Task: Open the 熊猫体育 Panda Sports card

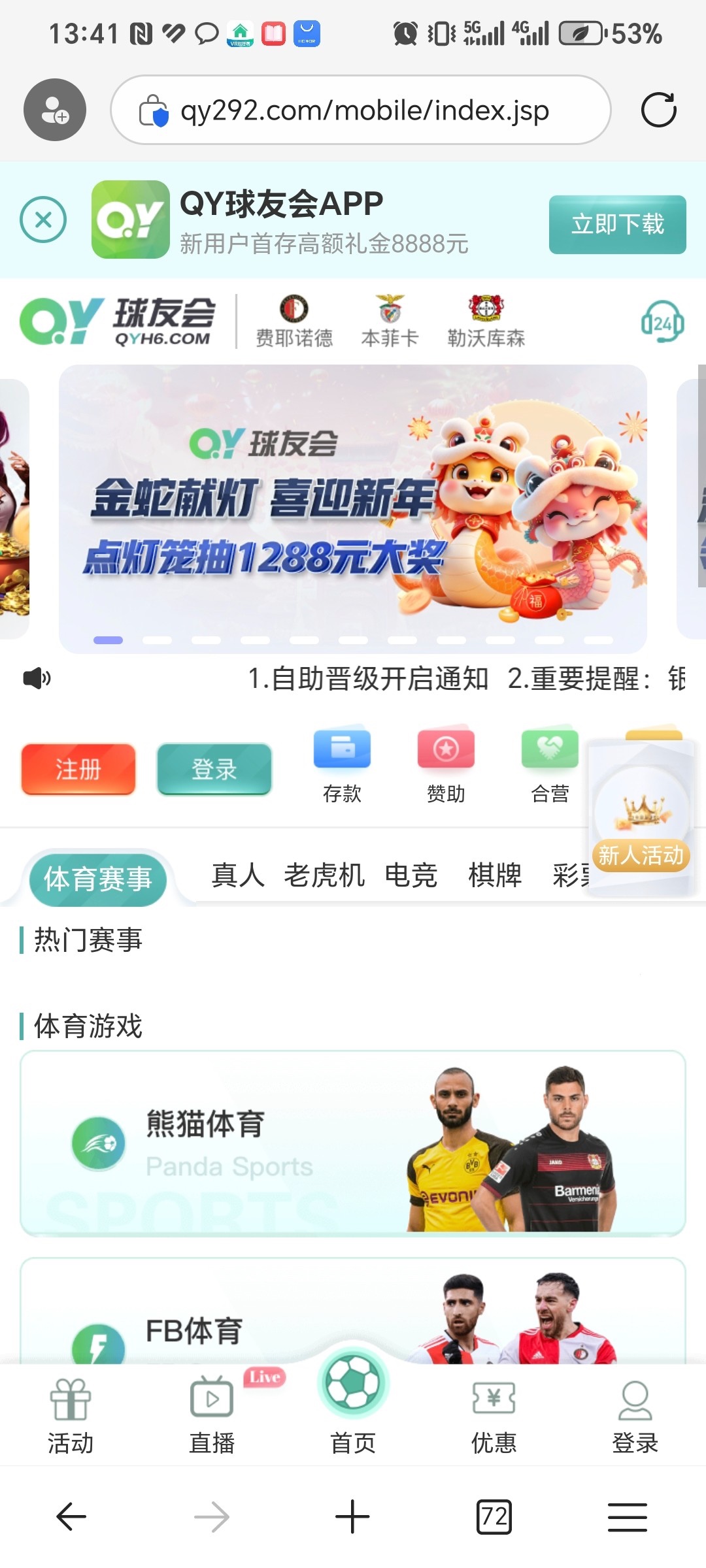Action: click(x=353, y=1143)
